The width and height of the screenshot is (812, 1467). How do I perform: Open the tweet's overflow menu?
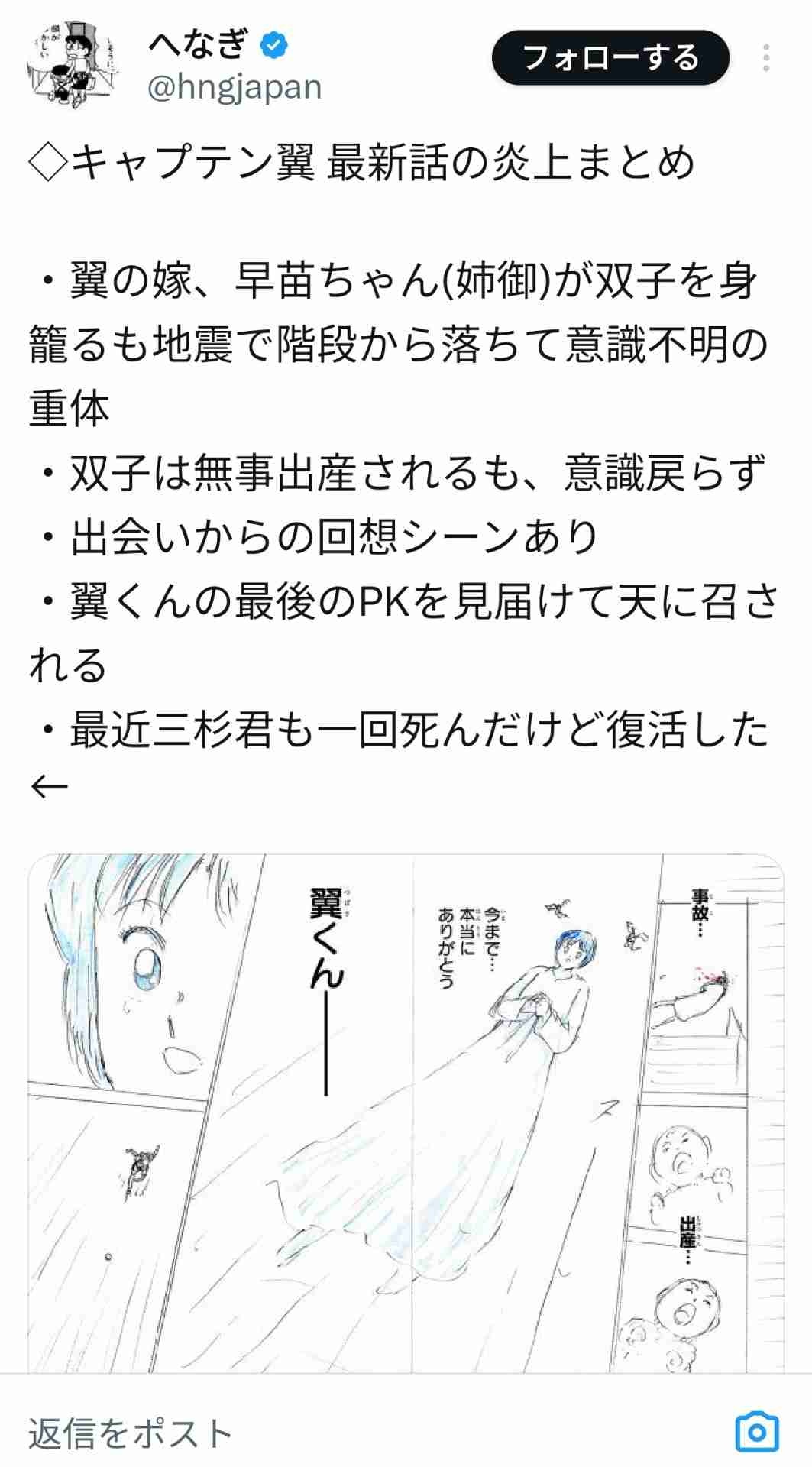765,58
